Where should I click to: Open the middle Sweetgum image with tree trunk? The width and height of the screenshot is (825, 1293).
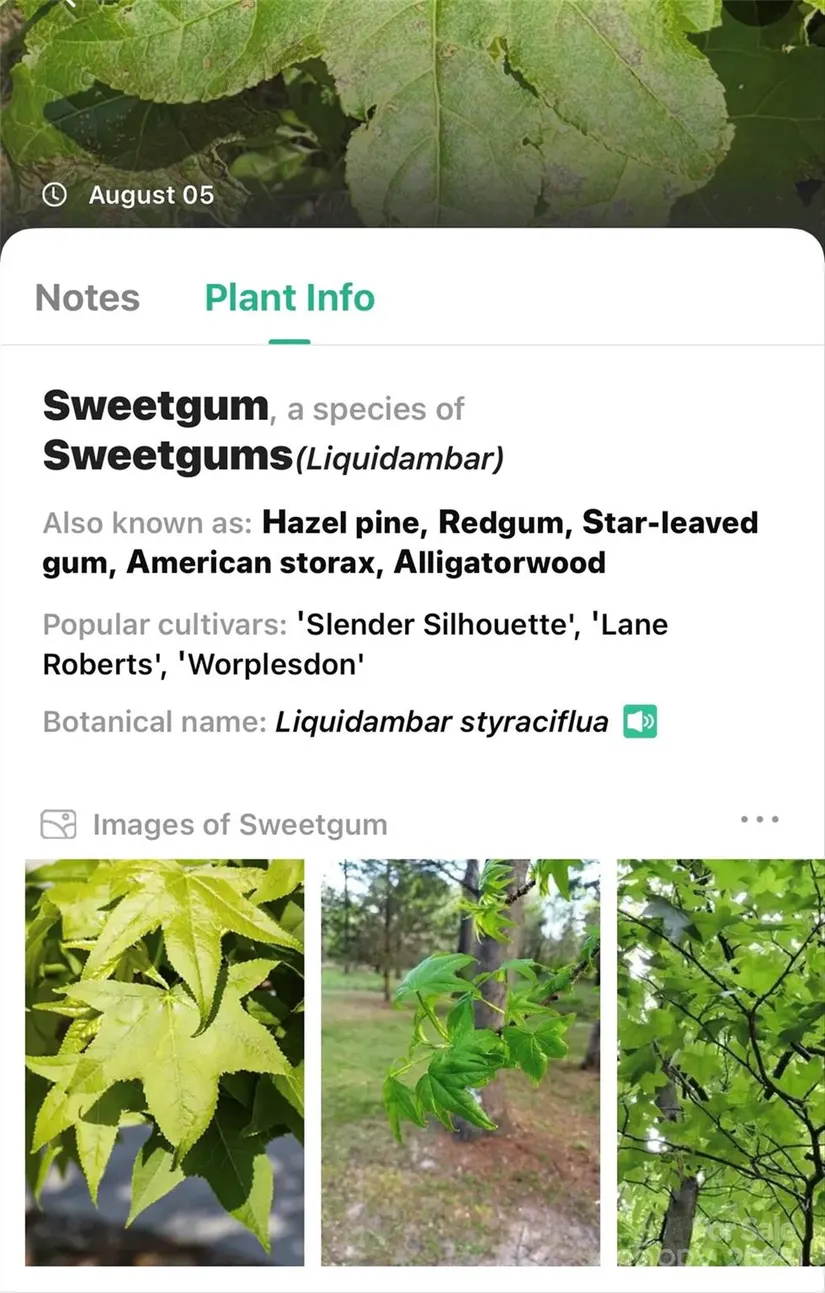[460, 1062]
